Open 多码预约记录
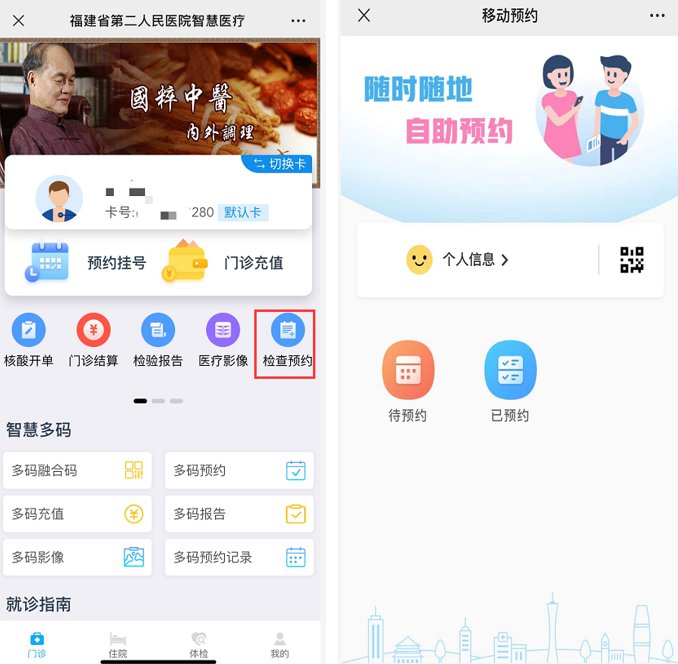This screenshot has width=678, height=664. coord(239,557)
